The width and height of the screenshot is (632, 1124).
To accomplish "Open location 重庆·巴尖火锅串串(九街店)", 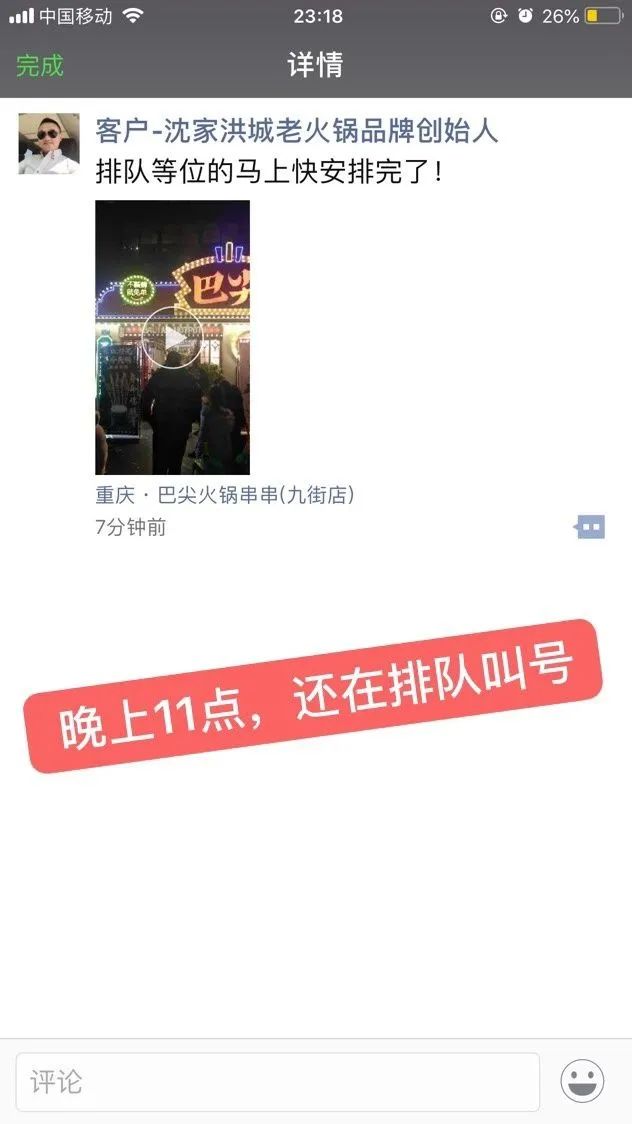I will coord(224,495).
